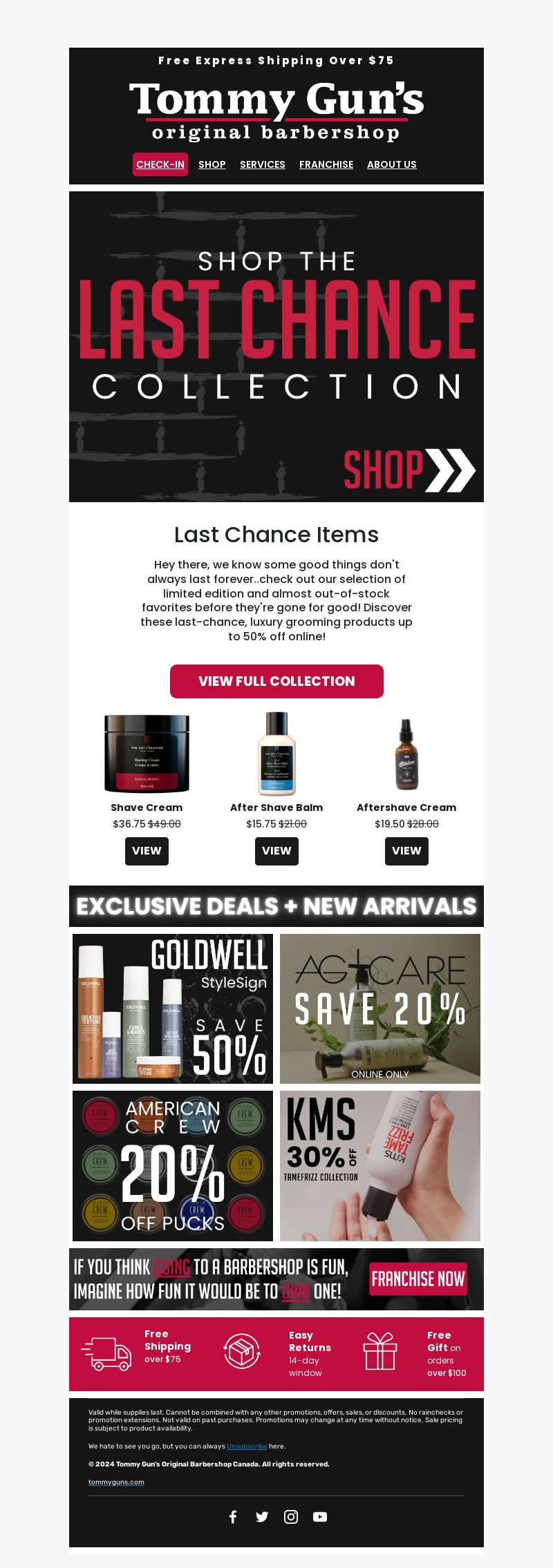
Task: Open the Last Chance Collection banner
Action: tap(276, 347)
